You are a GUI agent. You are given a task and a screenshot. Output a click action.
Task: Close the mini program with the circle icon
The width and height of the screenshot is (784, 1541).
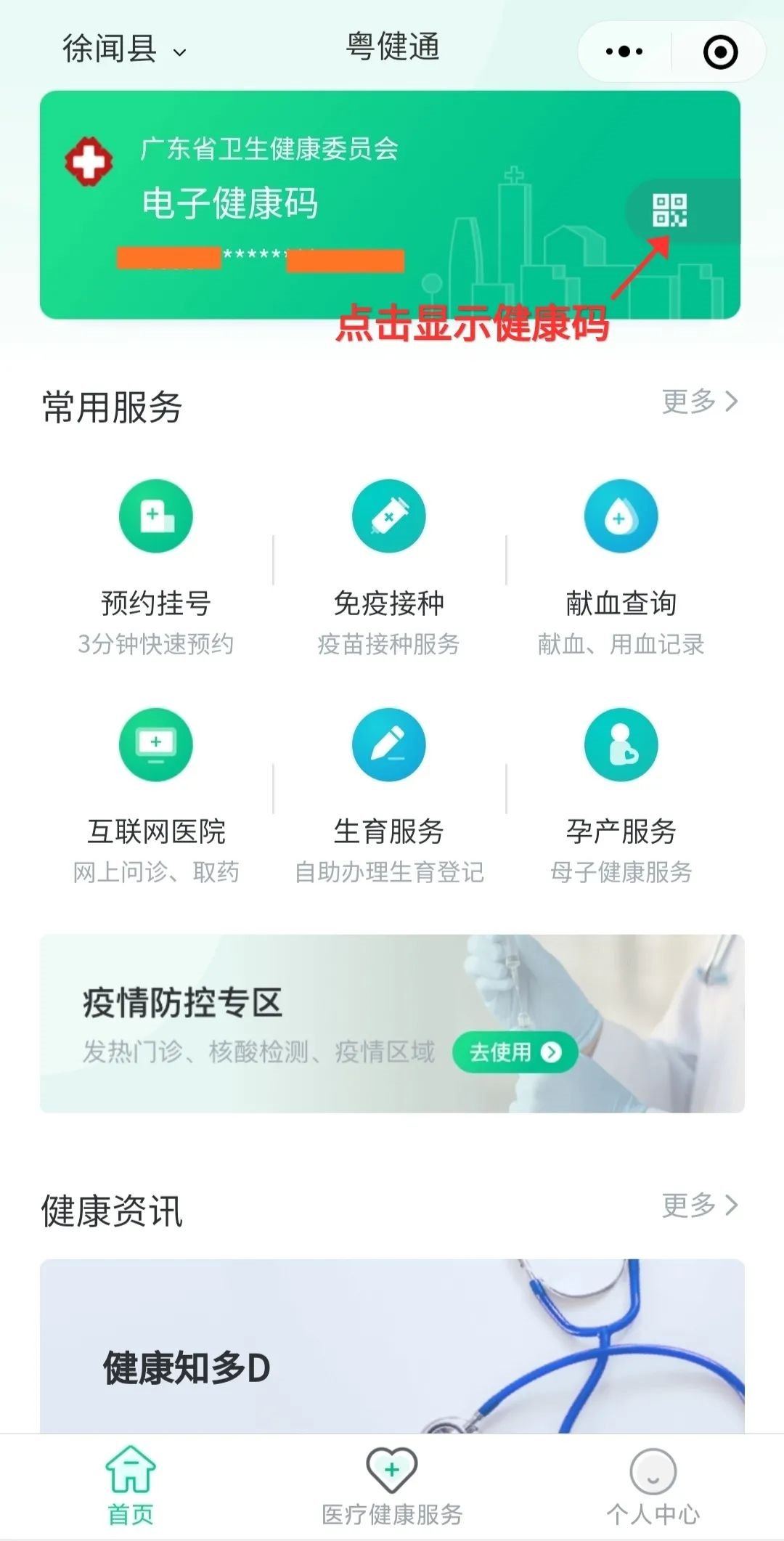click(720, 52)
